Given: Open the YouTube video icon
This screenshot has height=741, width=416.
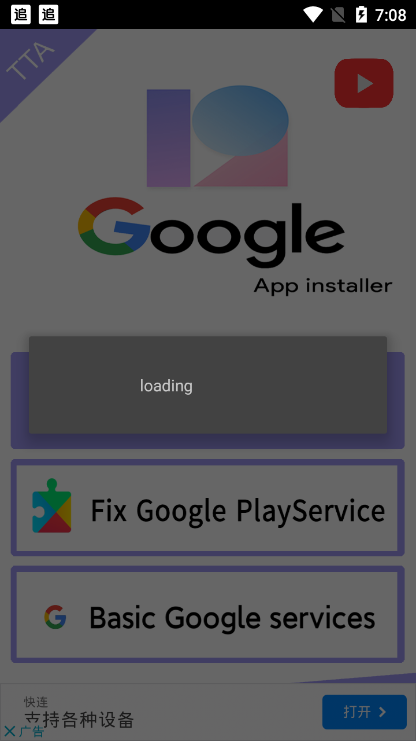Looking at the screenshot, I should pos(364,83).
